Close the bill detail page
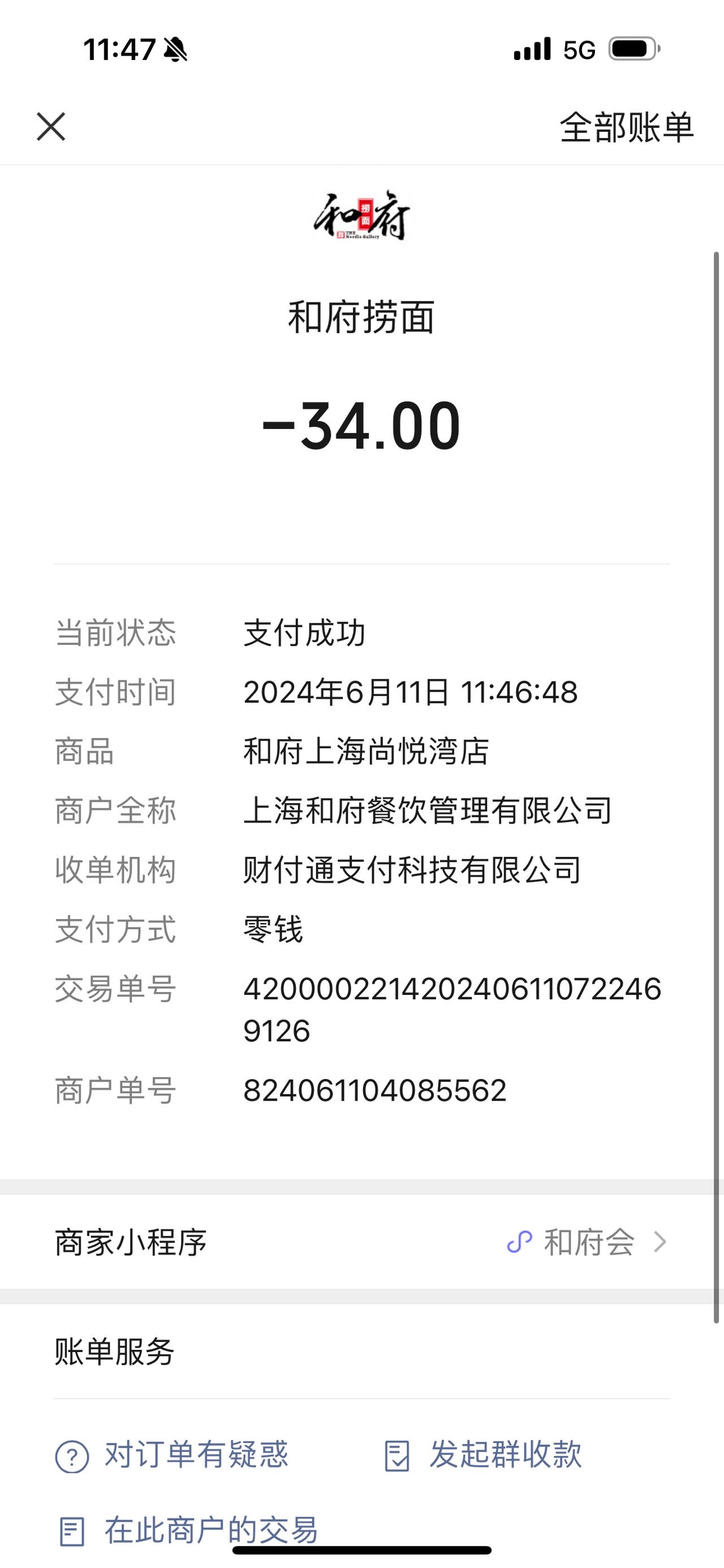724x1568 pixels. click(x=51, y=127)
